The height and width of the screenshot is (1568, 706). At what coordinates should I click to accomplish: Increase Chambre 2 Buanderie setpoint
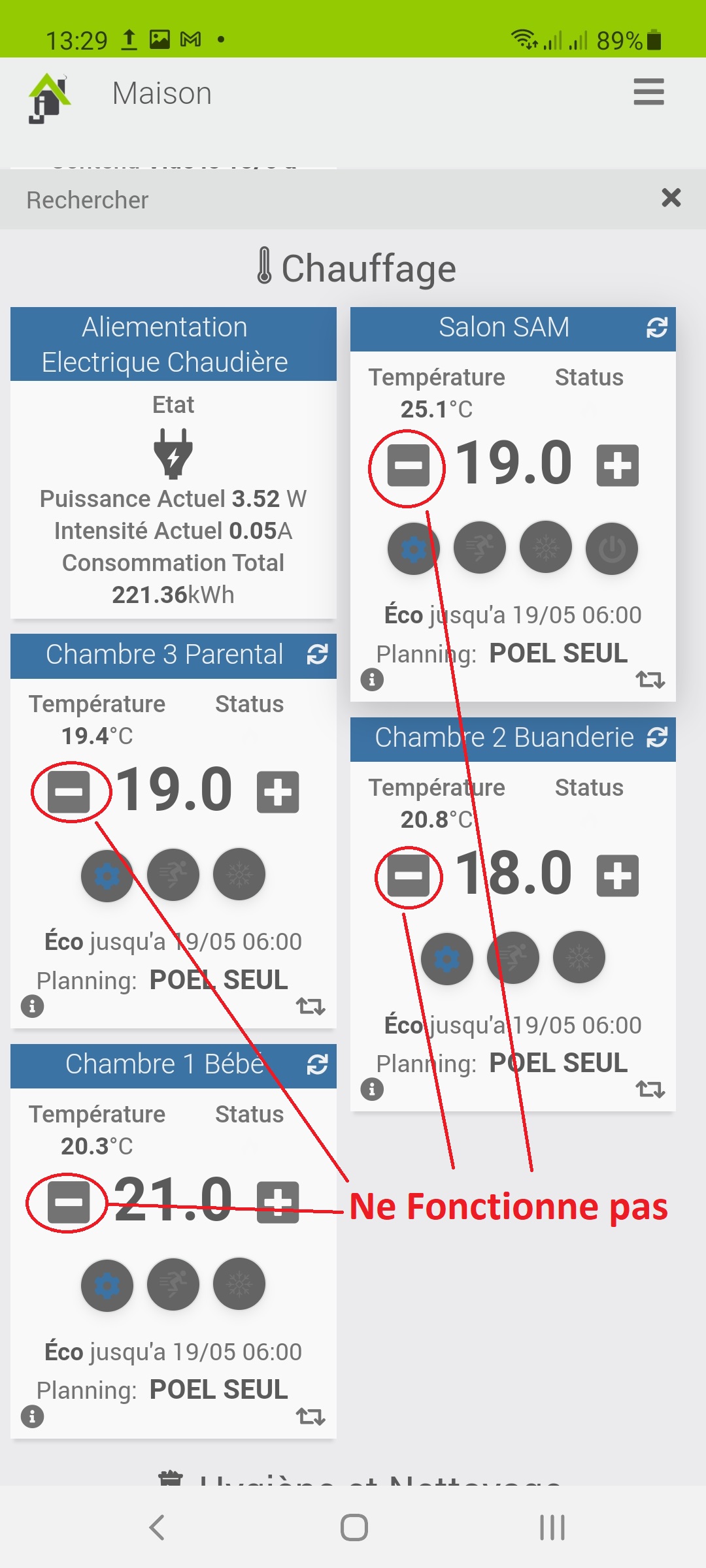coord(618,875)
